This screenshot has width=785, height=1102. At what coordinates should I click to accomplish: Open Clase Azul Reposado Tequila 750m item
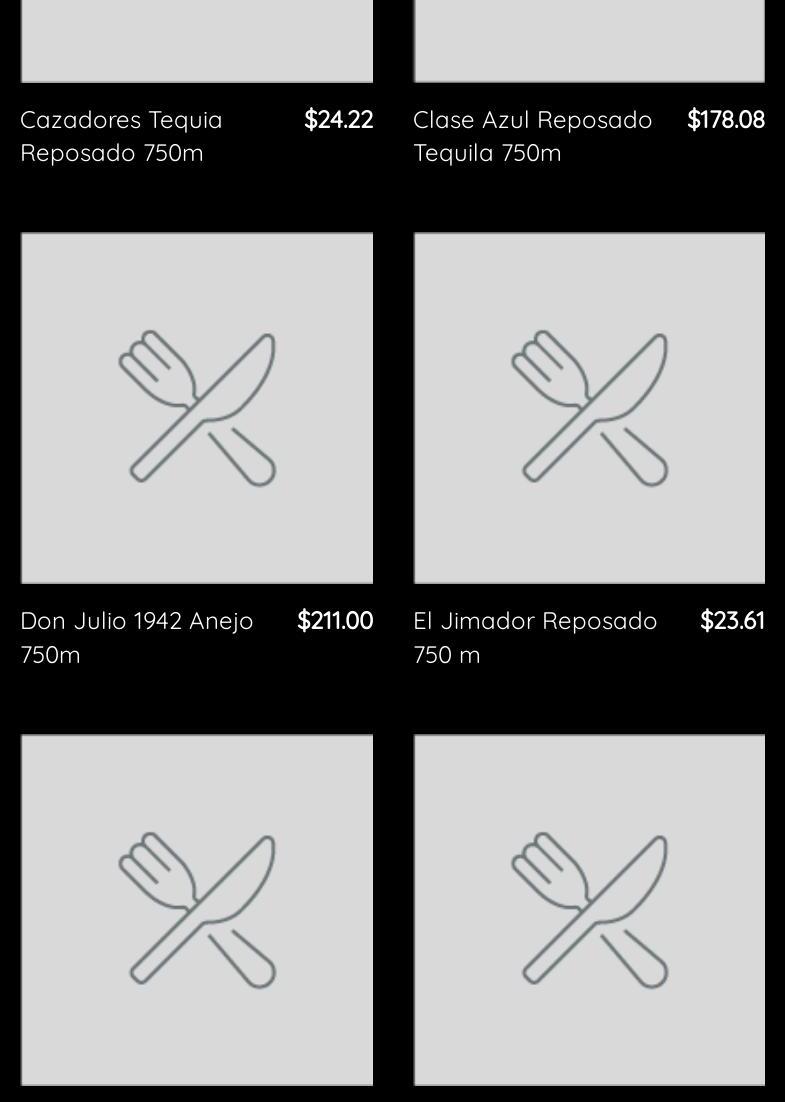(532, 136)
